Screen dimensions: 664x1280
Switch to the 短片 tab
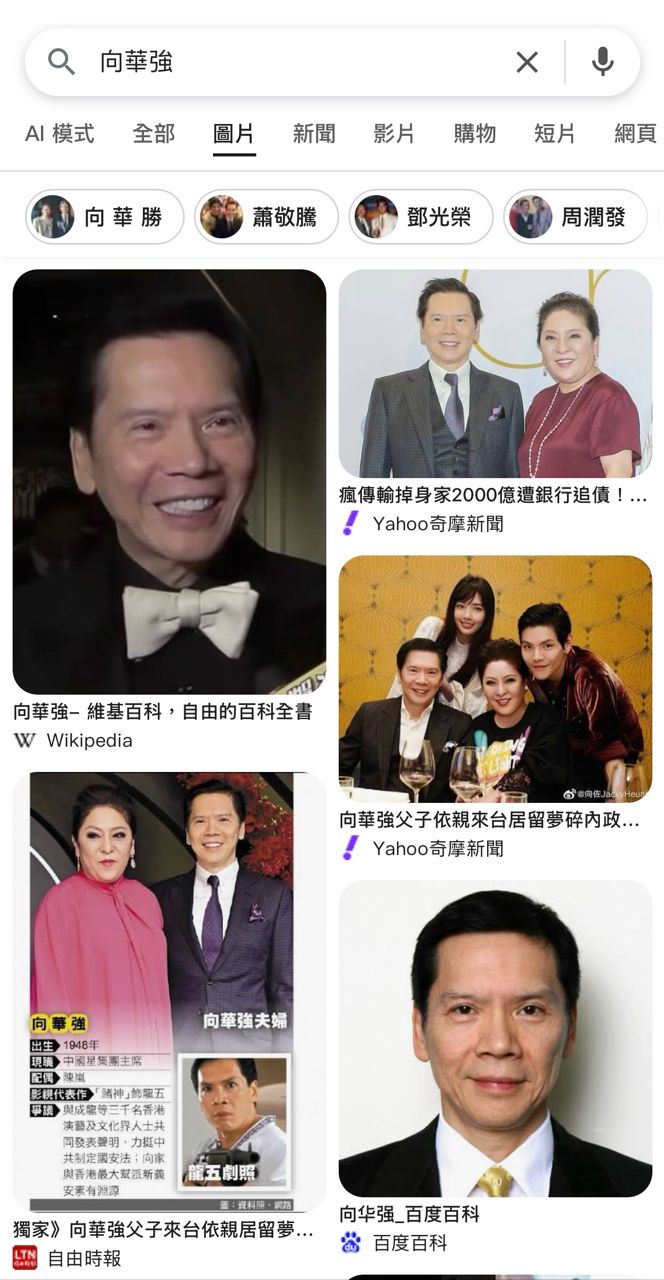554,134
